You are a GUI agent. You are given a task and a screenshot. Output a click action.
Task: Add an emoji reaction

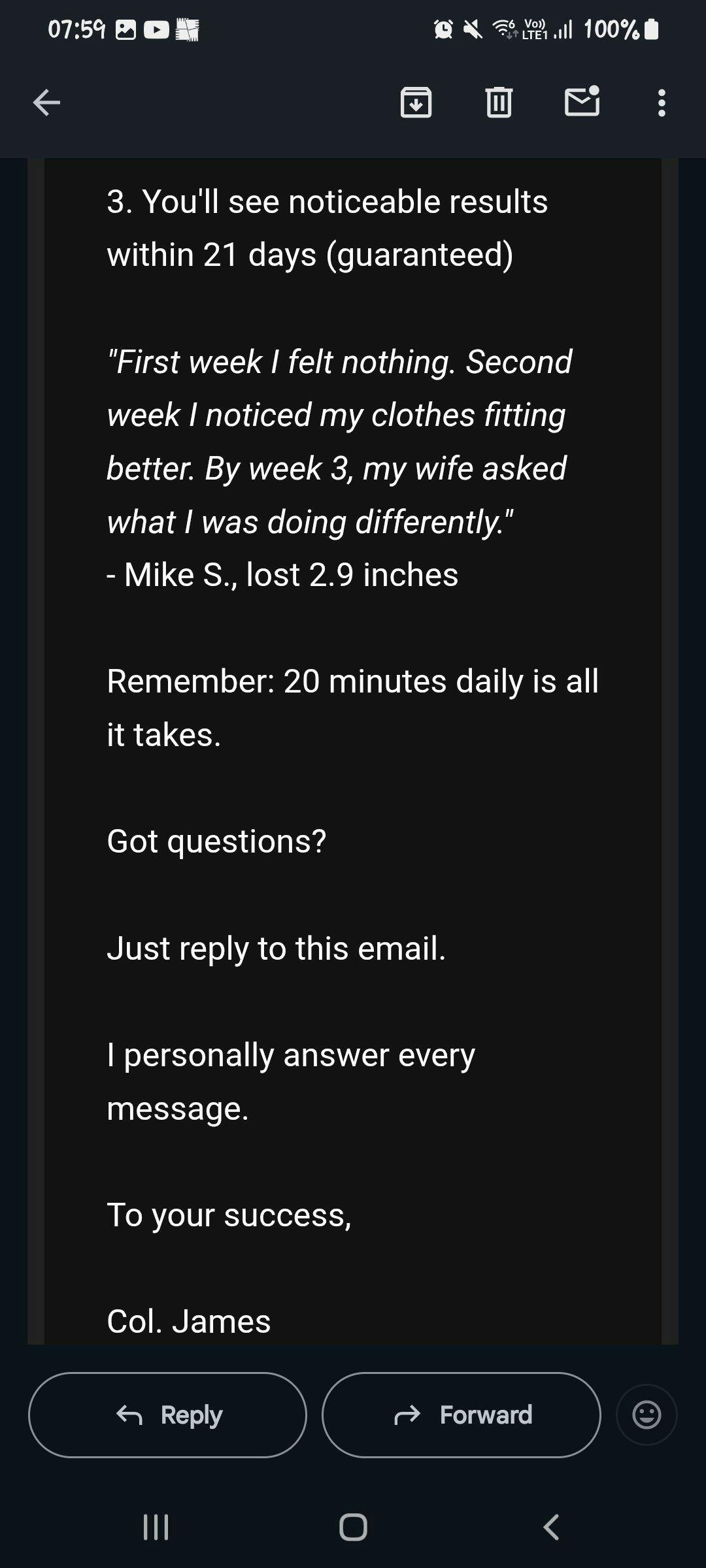(x=647, y=1414)
